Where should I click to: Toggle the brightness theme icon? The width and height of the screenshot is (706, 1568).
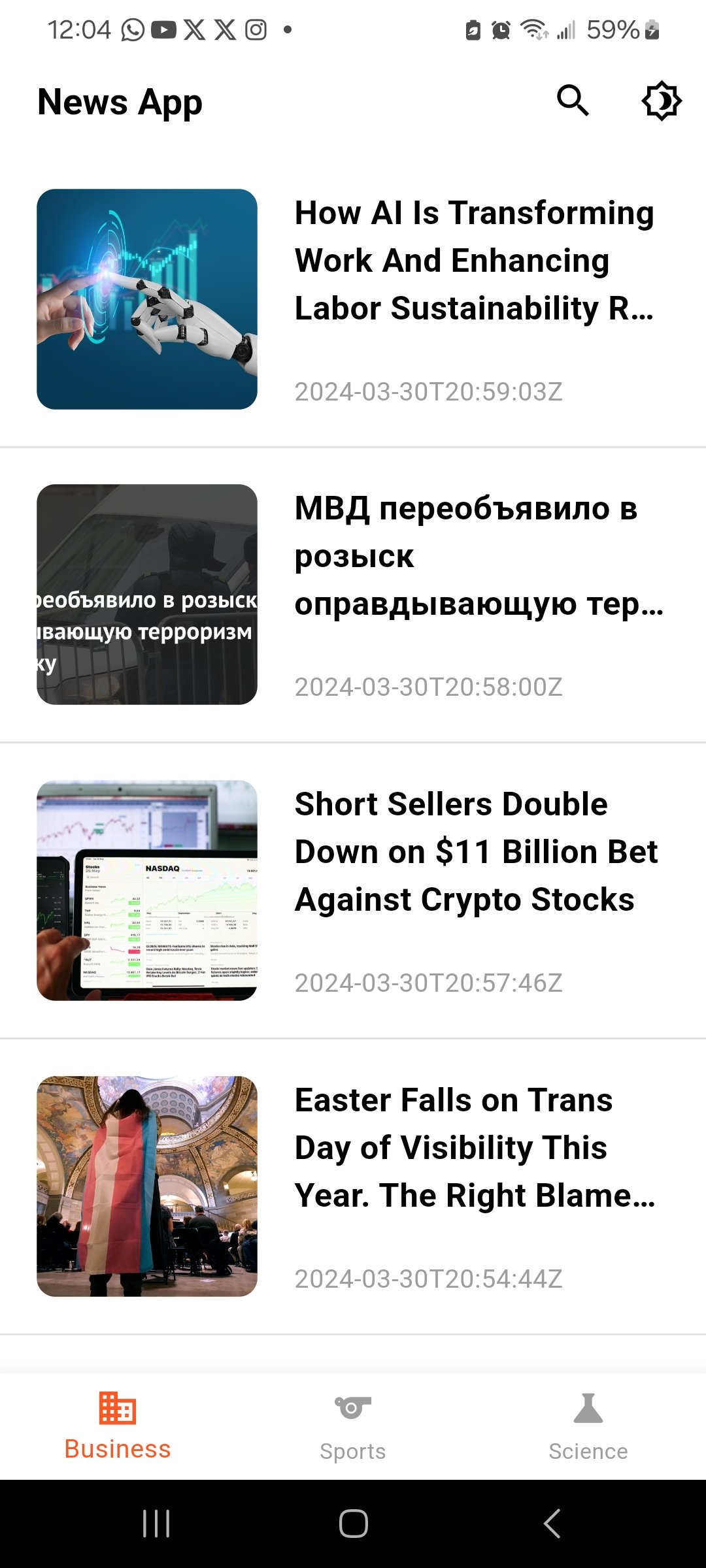[661, 101]
